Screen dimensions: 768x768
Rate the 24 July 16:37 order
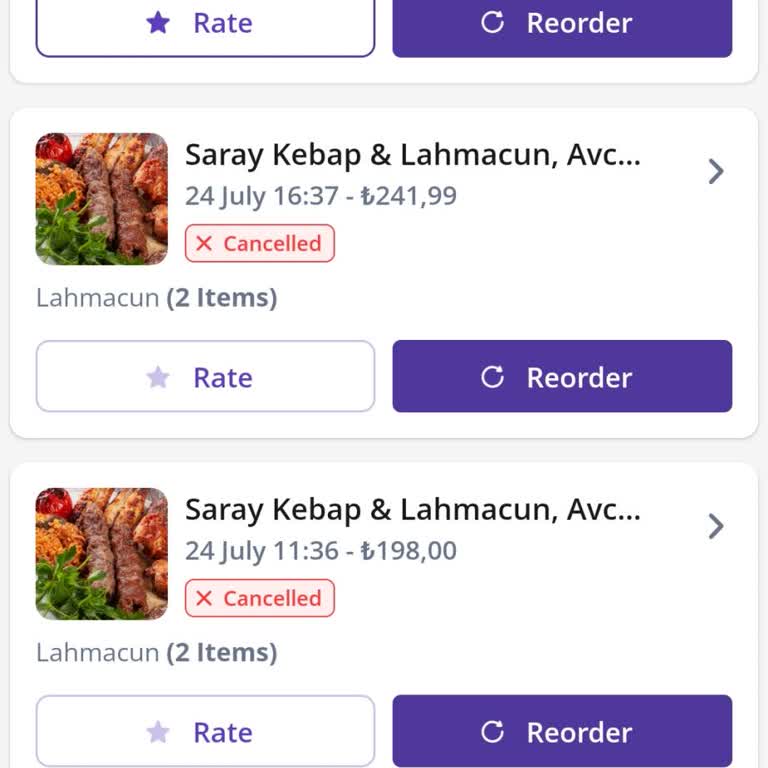tap(205, 377)
